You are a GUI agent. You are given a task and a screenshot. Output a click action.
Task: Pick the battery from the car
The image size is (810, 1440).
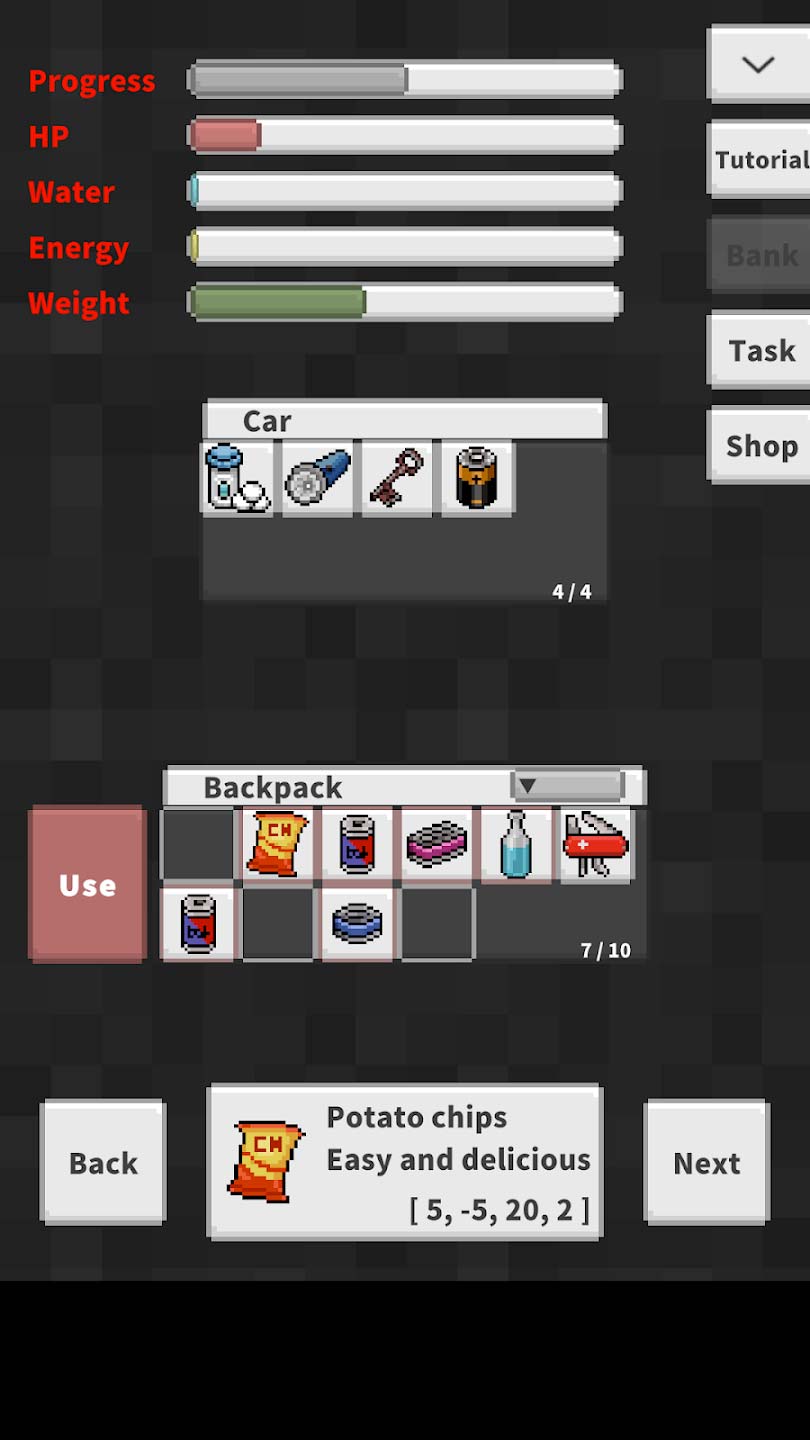click(477, 478)
